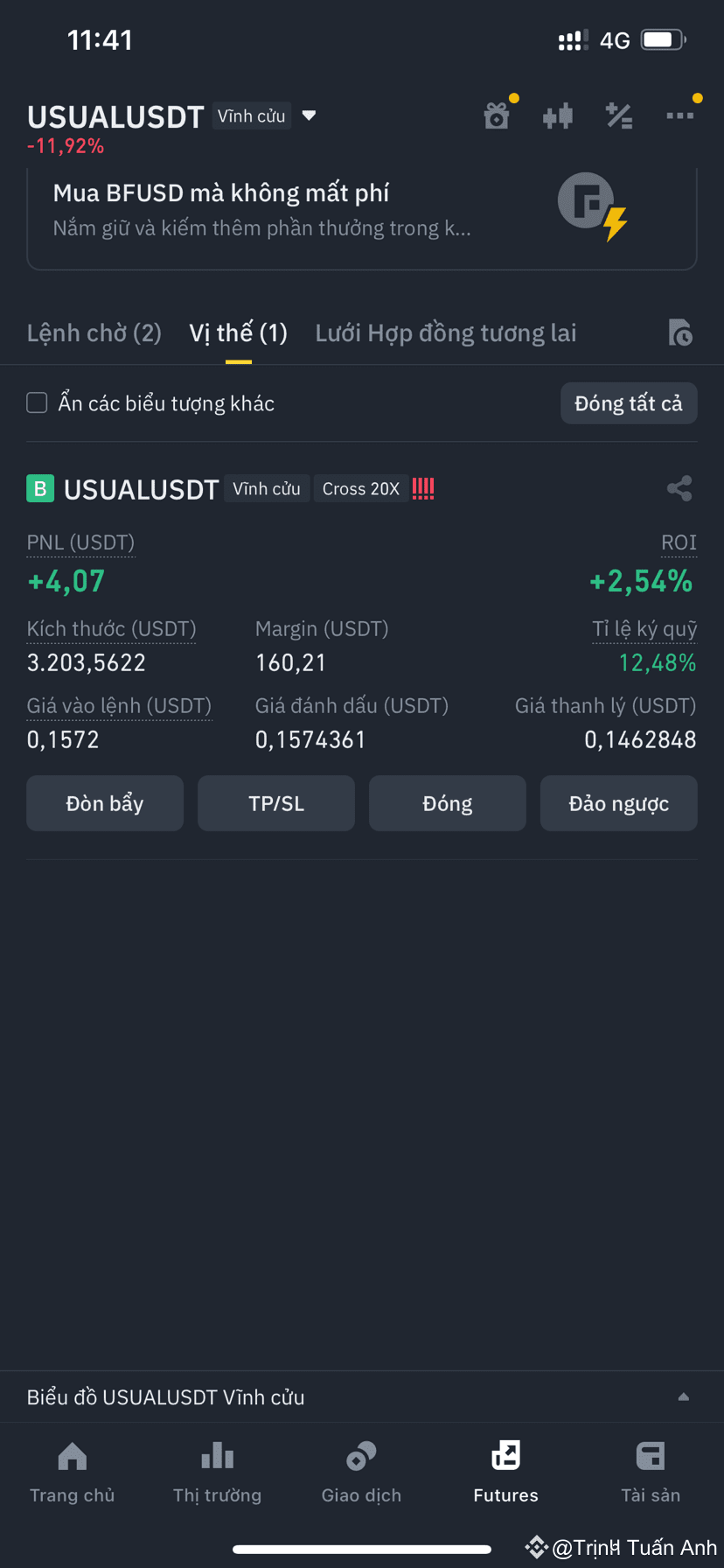Click the red risk bars beside Cross 20X
The image size is (724, 1568).
(x=423, y=488)
